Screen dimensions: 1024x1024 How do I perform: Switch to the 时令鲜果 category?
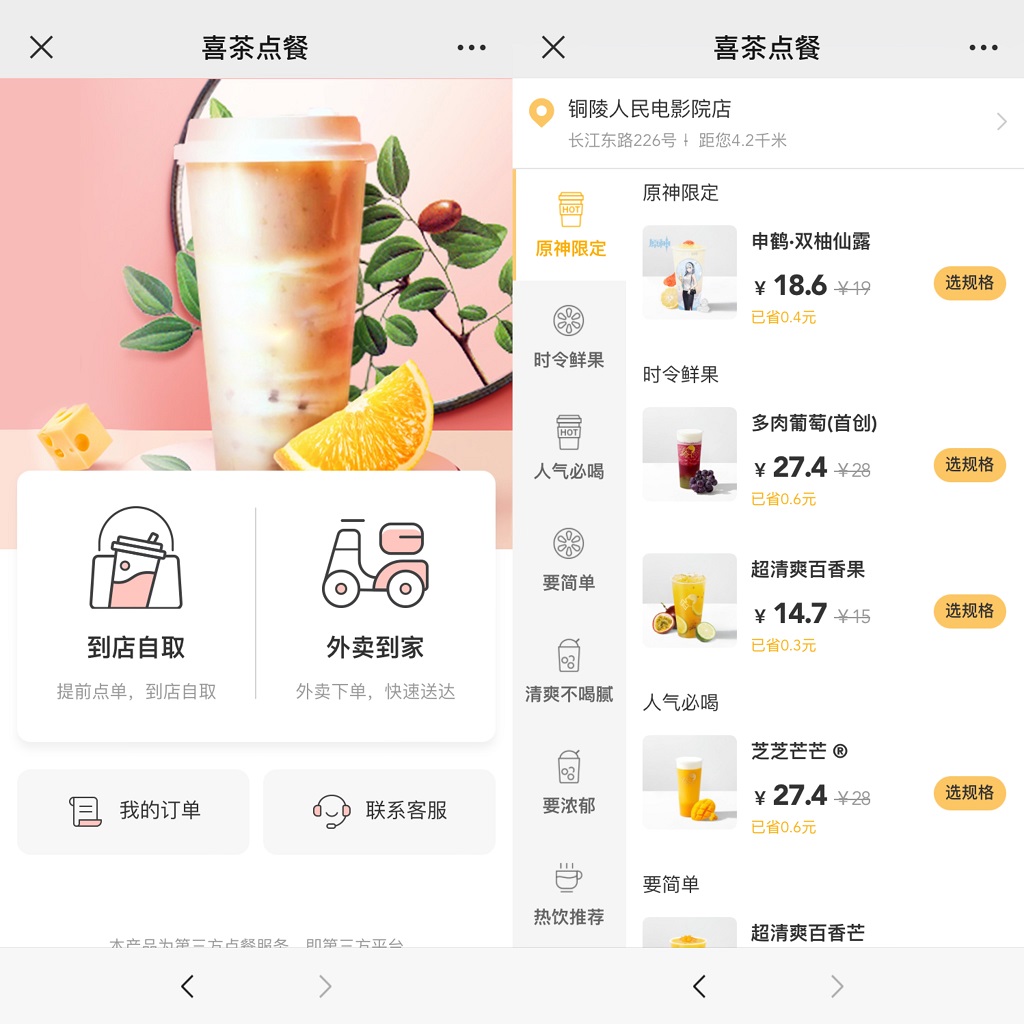click(x=569, y=337)
